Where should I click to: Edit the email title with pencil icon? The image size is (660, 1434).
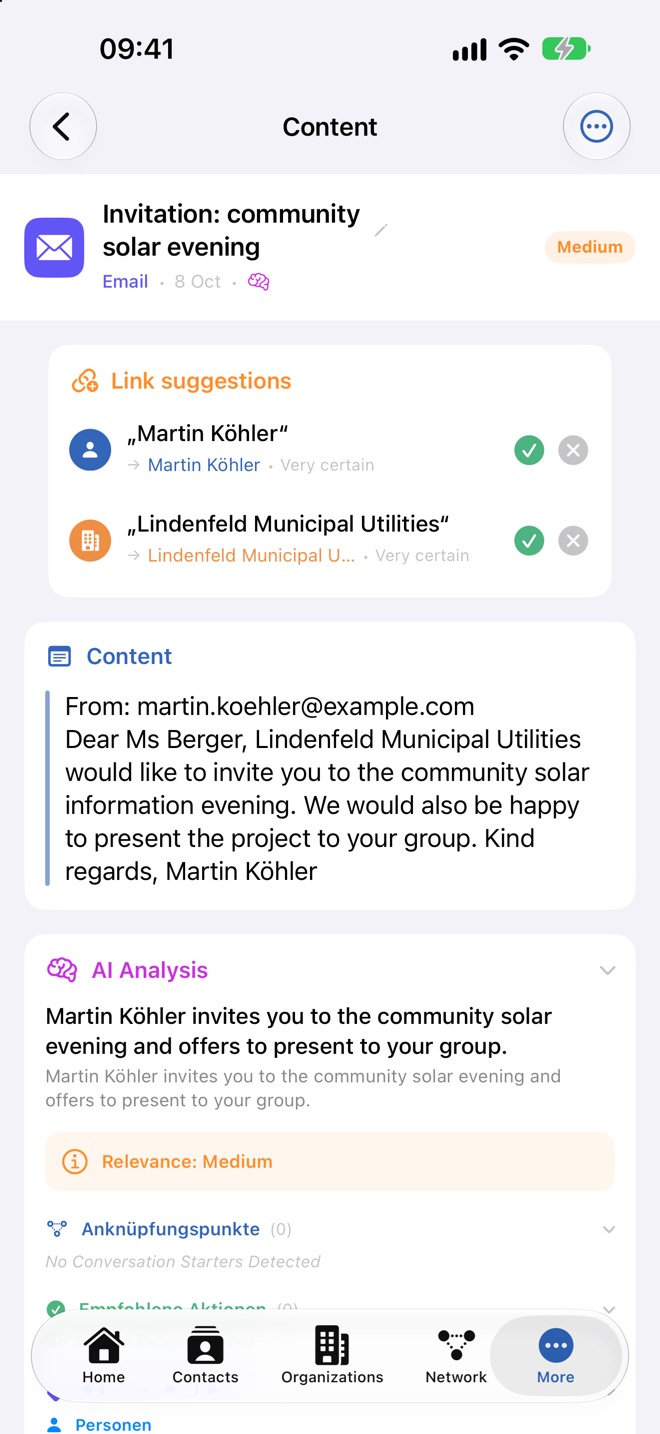tap(380, 231)
